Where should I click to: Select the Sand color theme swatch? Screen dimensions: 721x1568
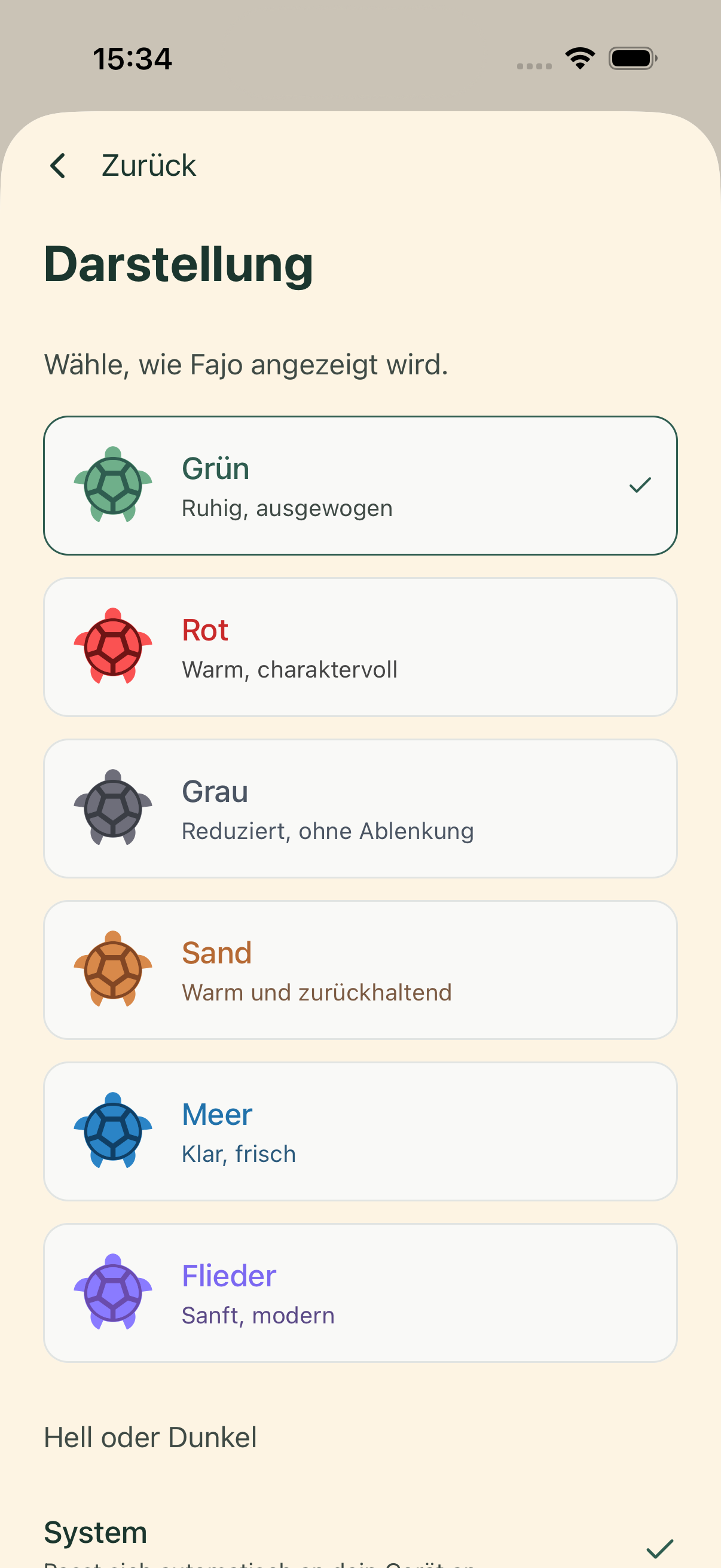[x=360, y=969]
